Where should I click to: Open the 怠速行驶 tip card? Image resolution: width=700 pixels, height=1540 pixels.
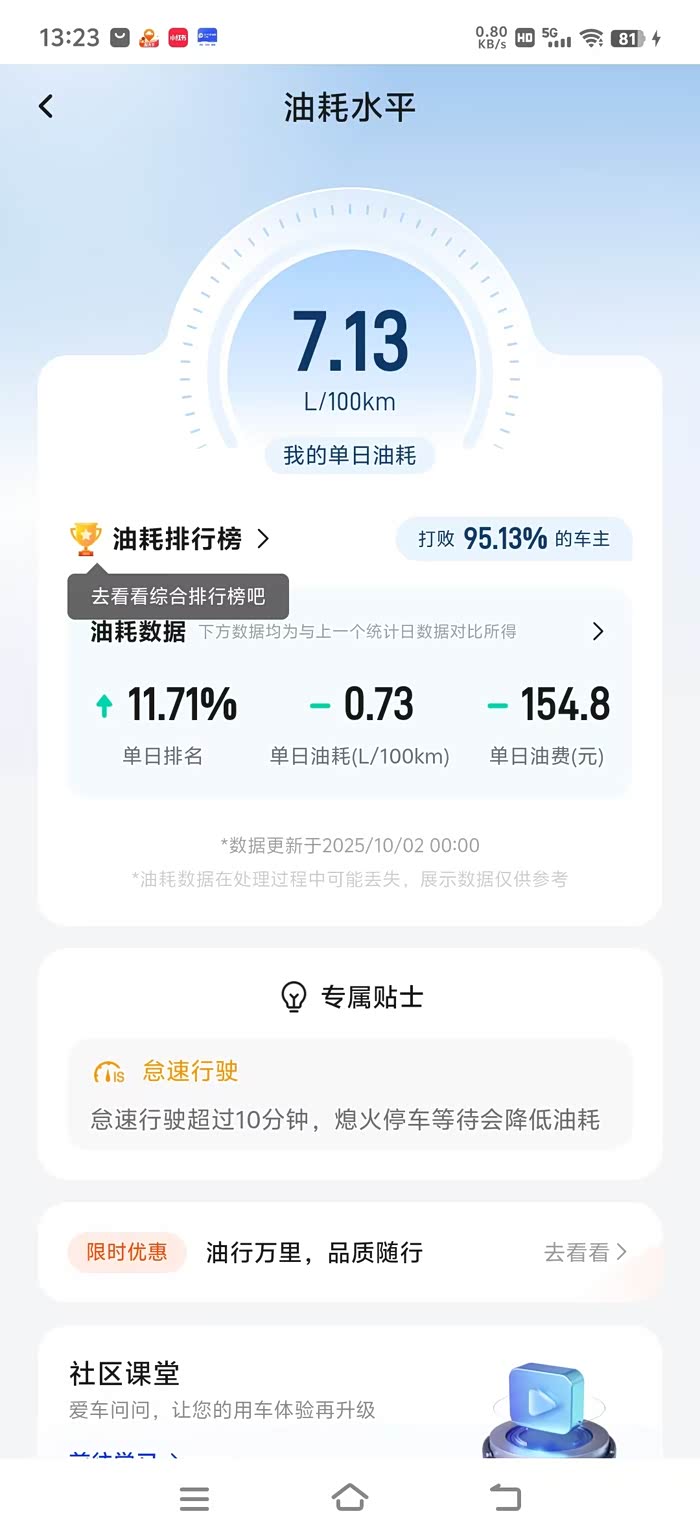[x=350, y=1094]
